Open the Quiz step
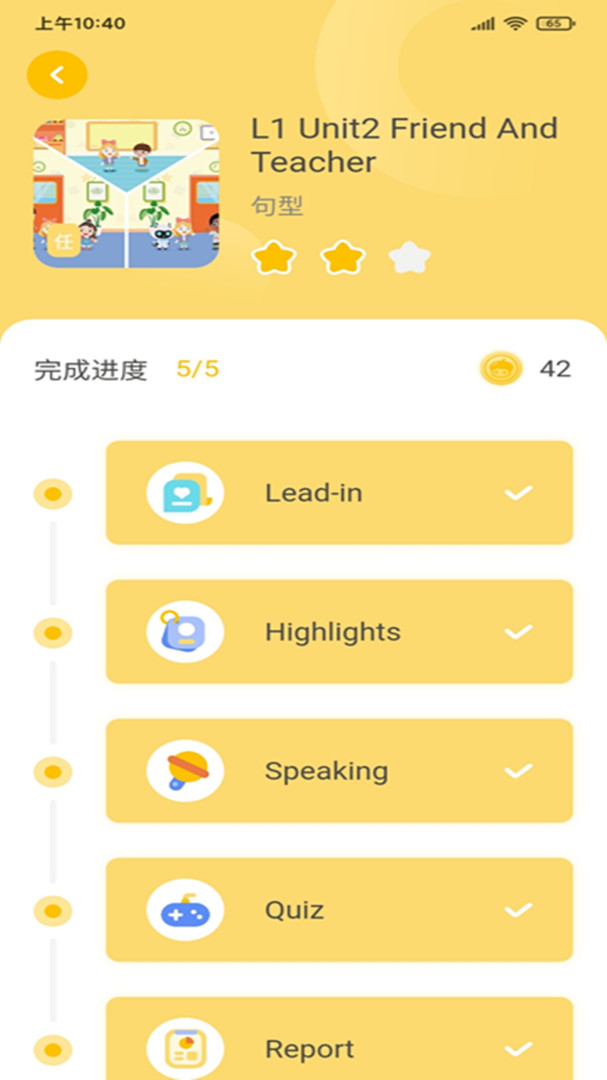 pos(339,910)
